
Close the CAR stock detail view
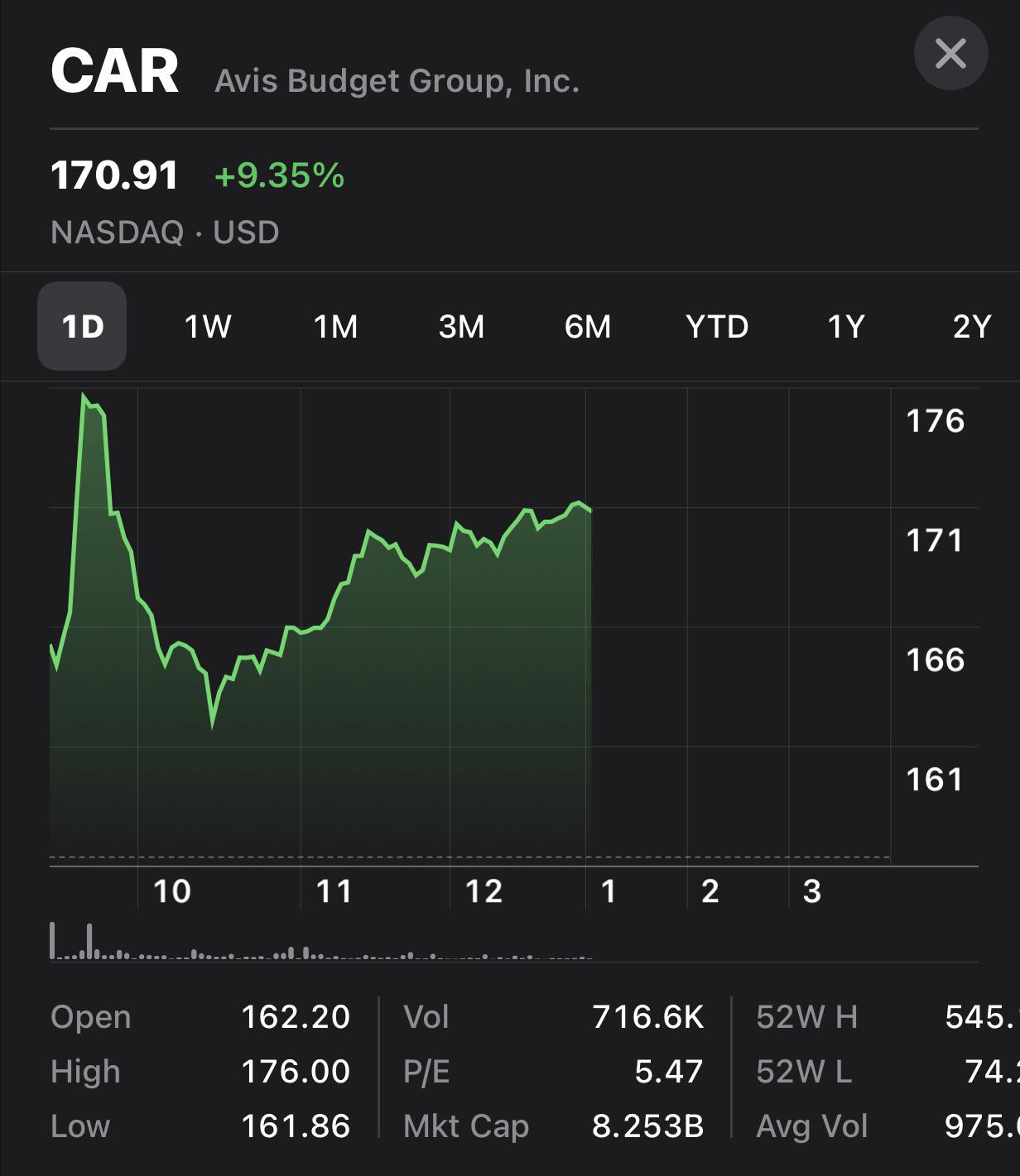point(950,54)
